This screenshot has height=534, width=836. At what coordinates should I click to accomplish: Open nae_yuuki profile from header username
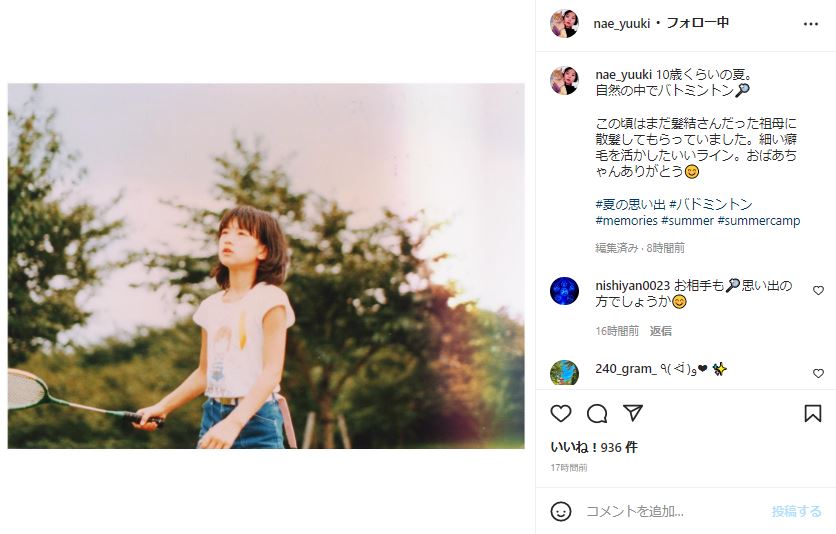621,23
